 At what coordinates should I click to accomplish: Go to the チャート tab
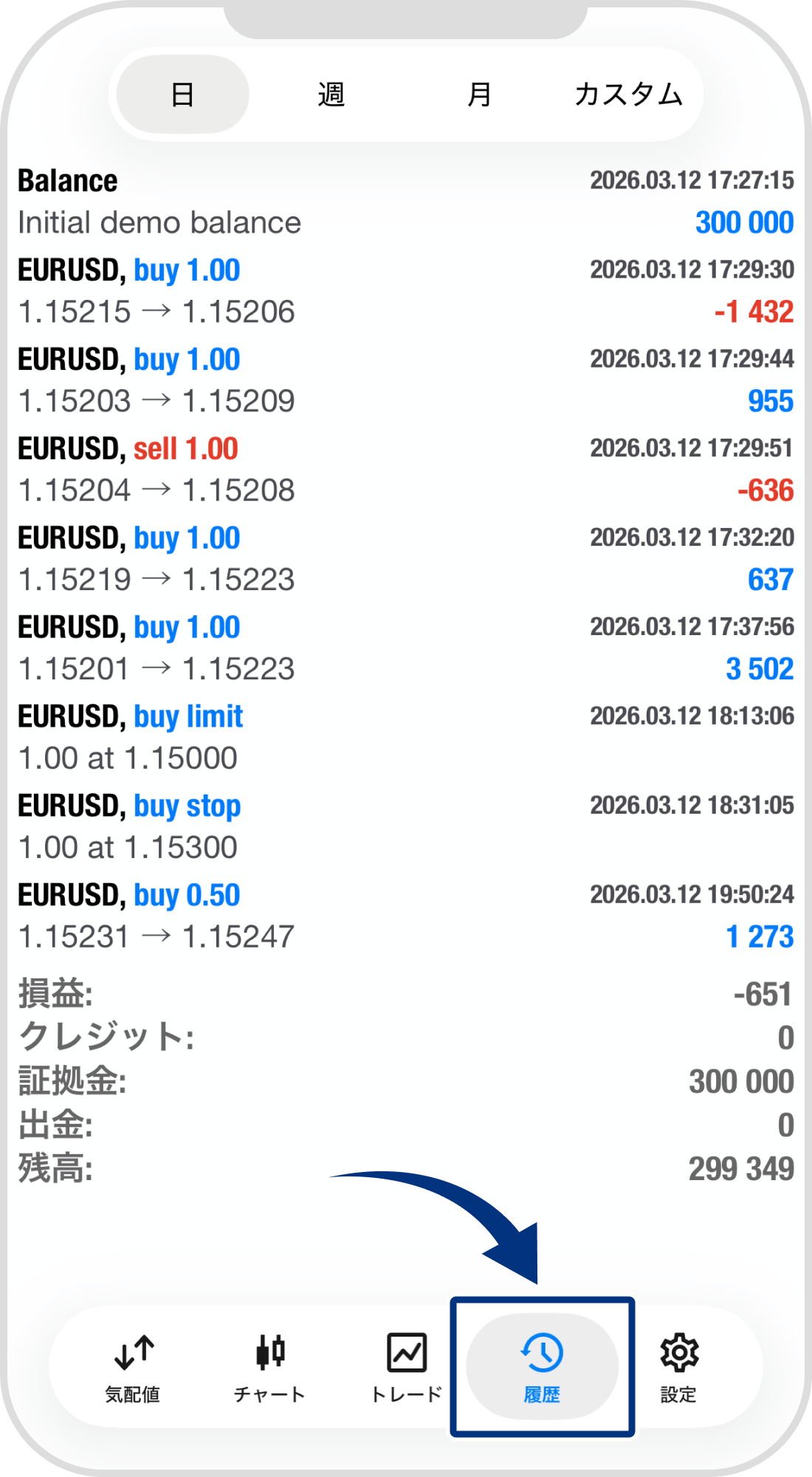tap(269, 1366)
